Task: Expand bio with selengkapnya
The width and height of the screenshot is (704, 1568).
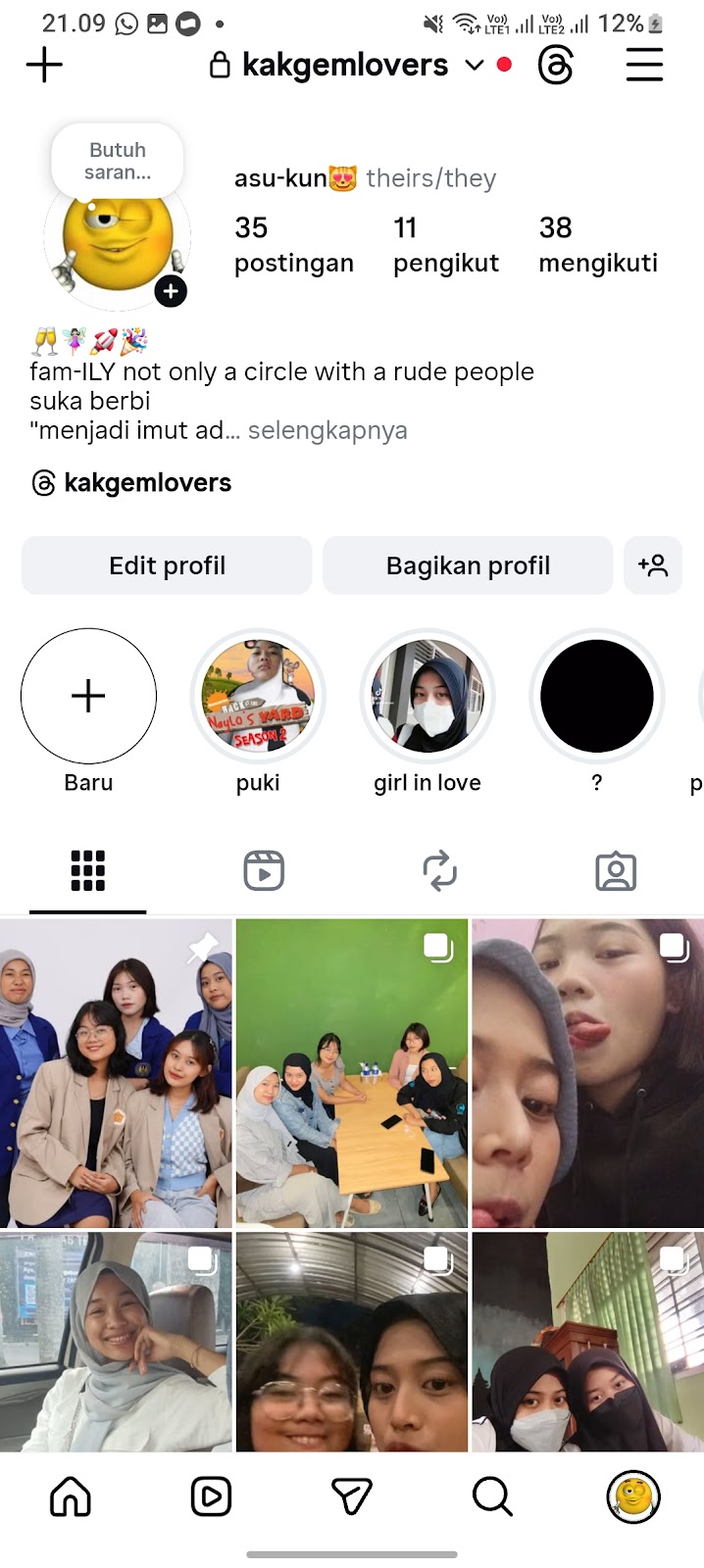Action: pos(327,430)
